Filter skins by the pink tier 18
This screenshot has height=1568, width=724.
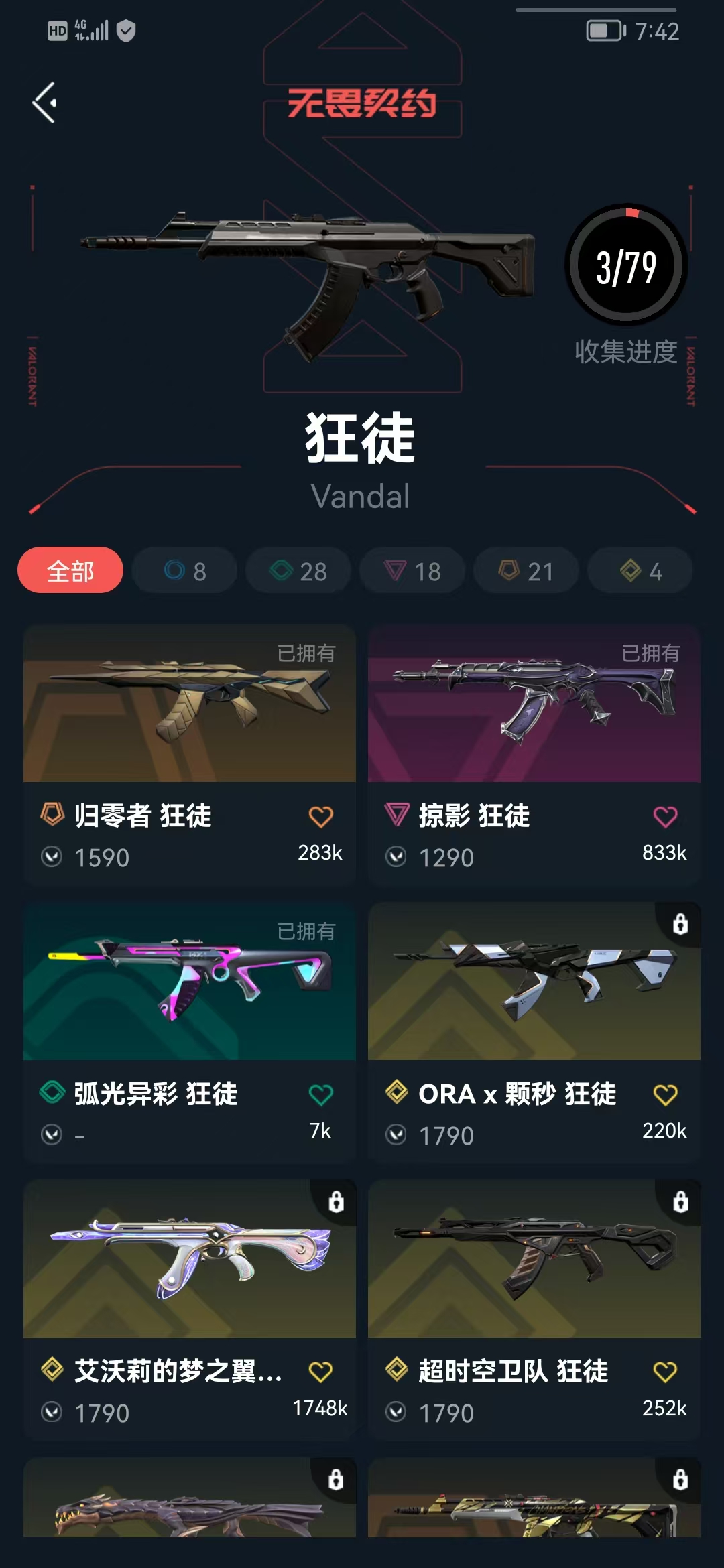point(412,571)
